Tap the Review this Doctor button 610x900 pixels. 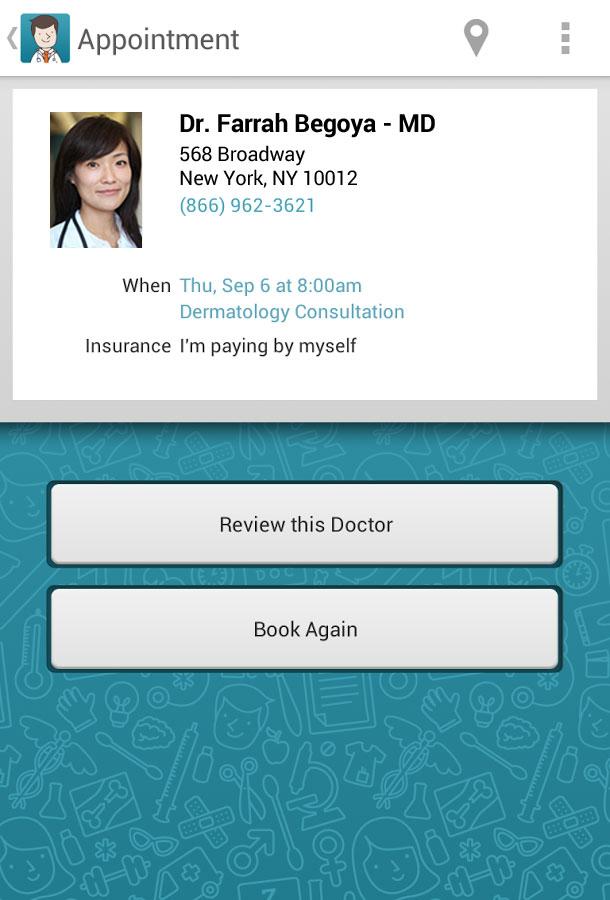pos(305,525)
